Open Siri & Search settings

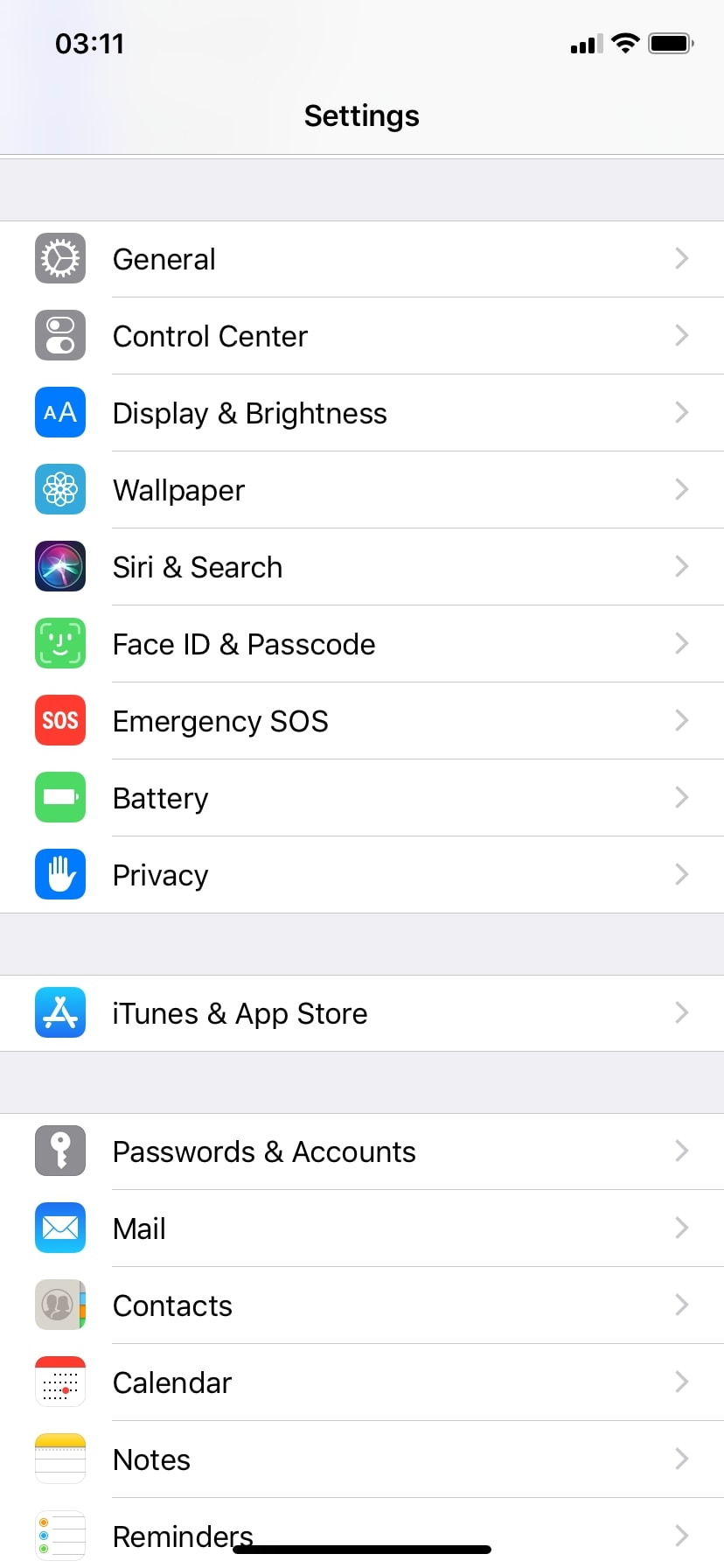[x=362, y=567]
